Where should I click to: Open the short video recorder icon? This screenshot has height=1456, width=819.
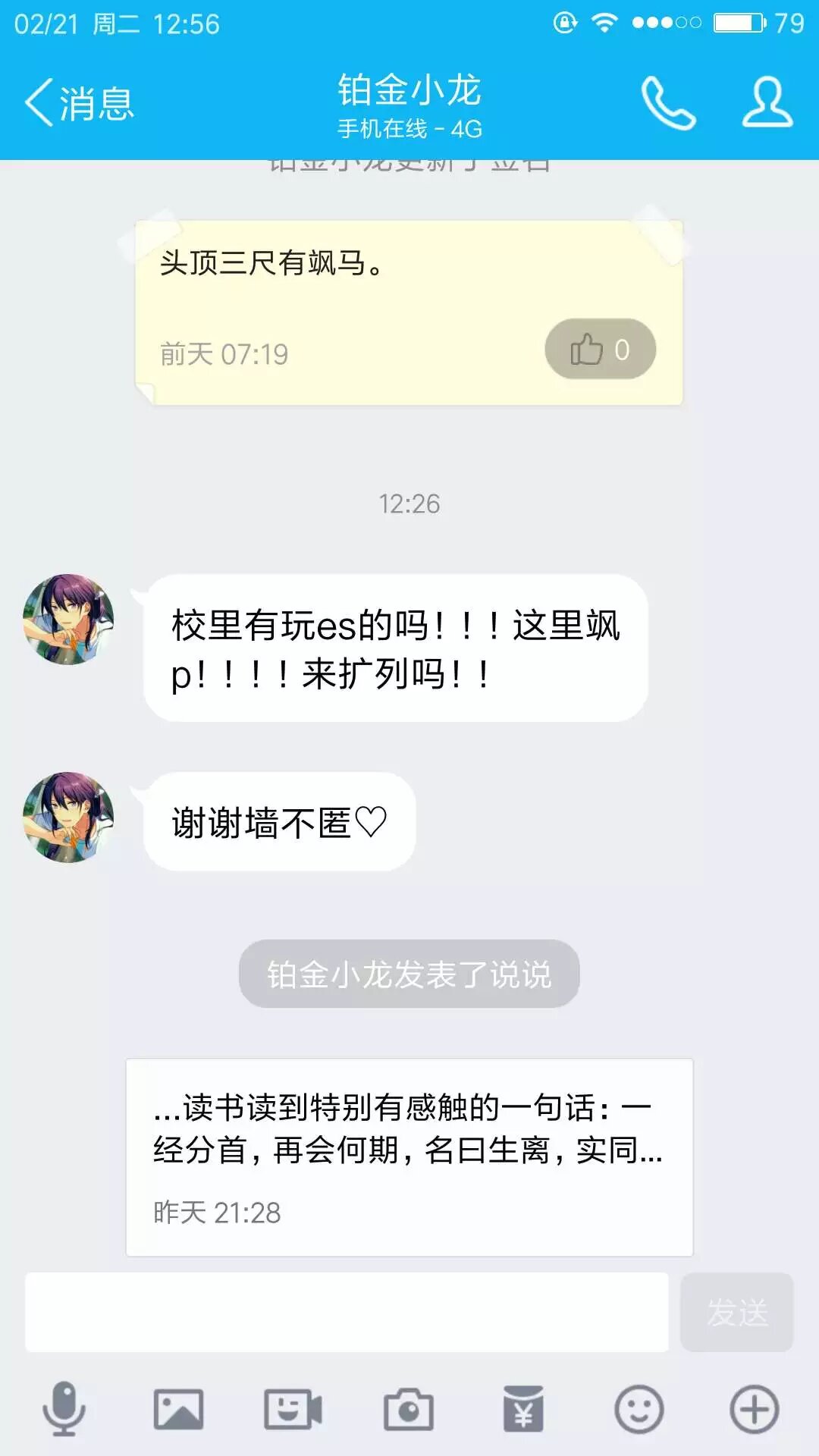click(x=293, y=1409)
